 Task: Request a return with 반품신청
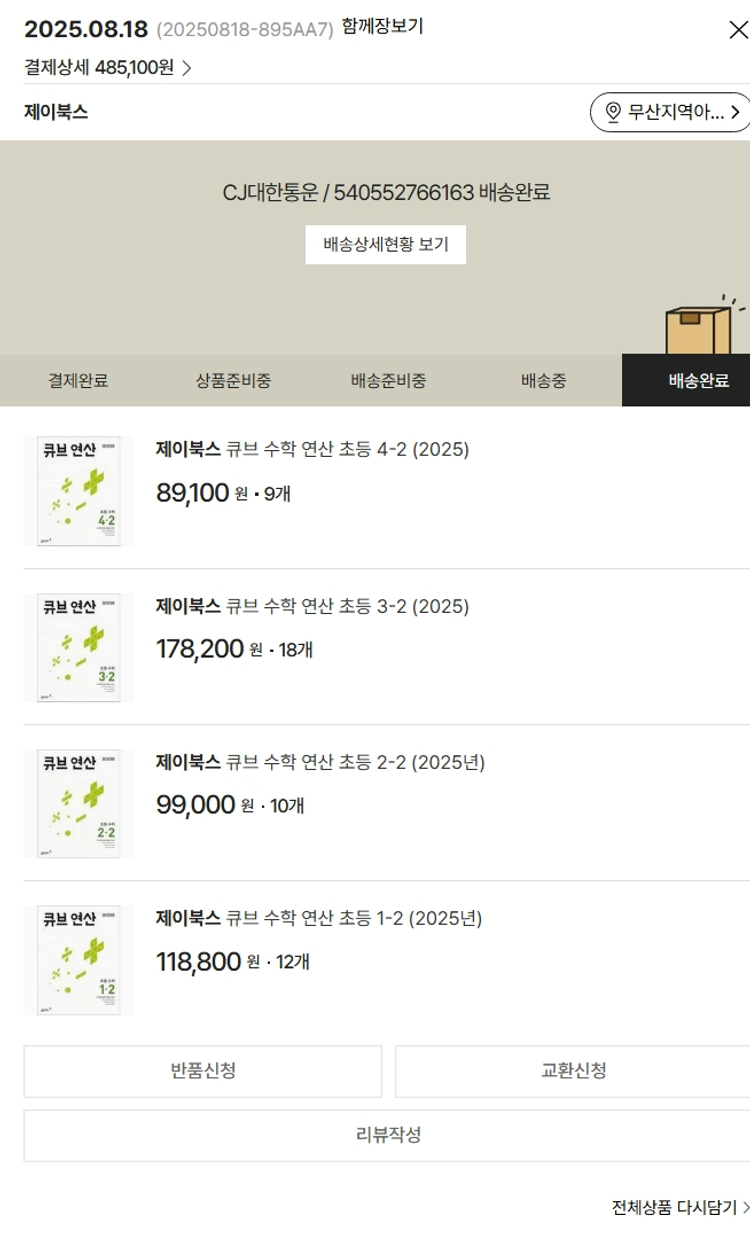(203, 1072)
